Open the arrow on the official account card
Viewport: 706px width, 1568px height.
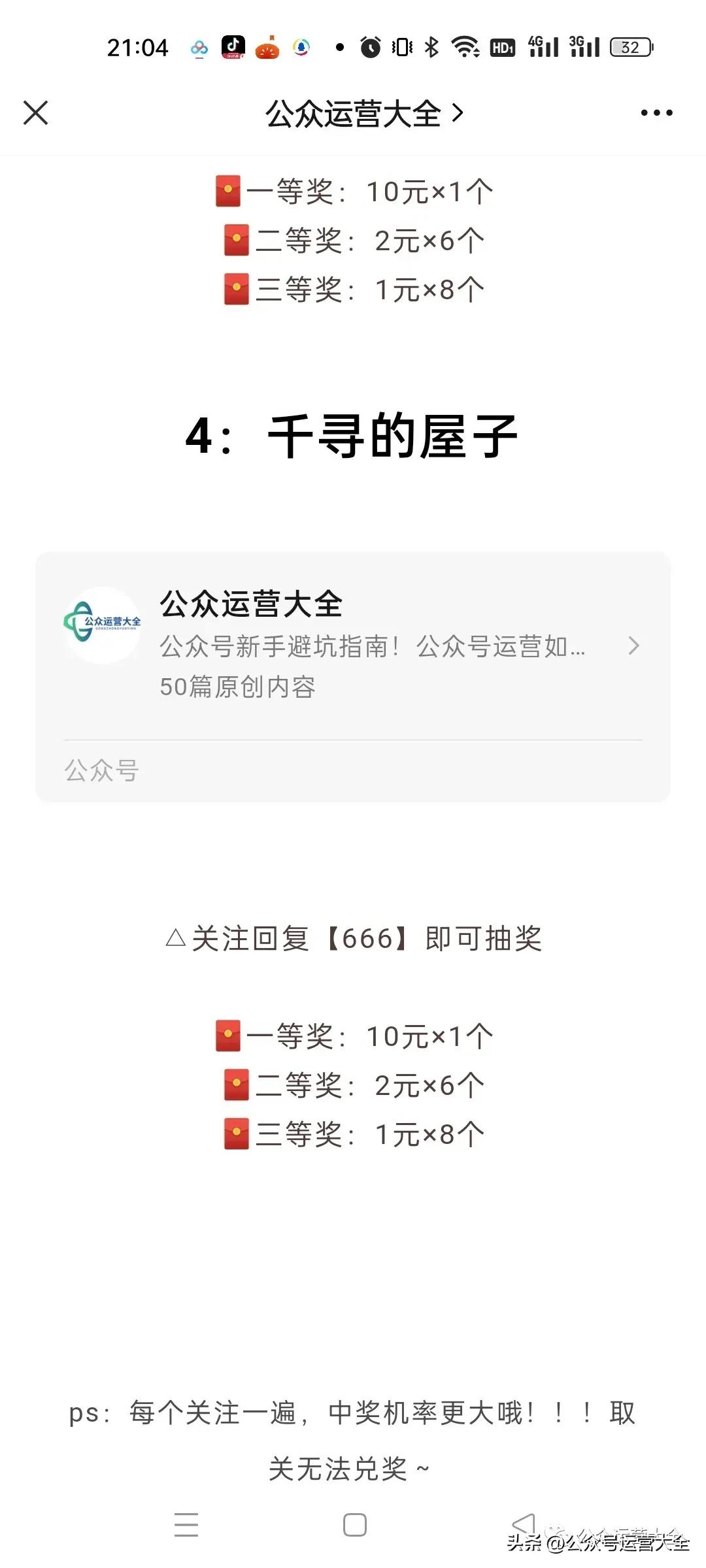click(x=633, y=647)
